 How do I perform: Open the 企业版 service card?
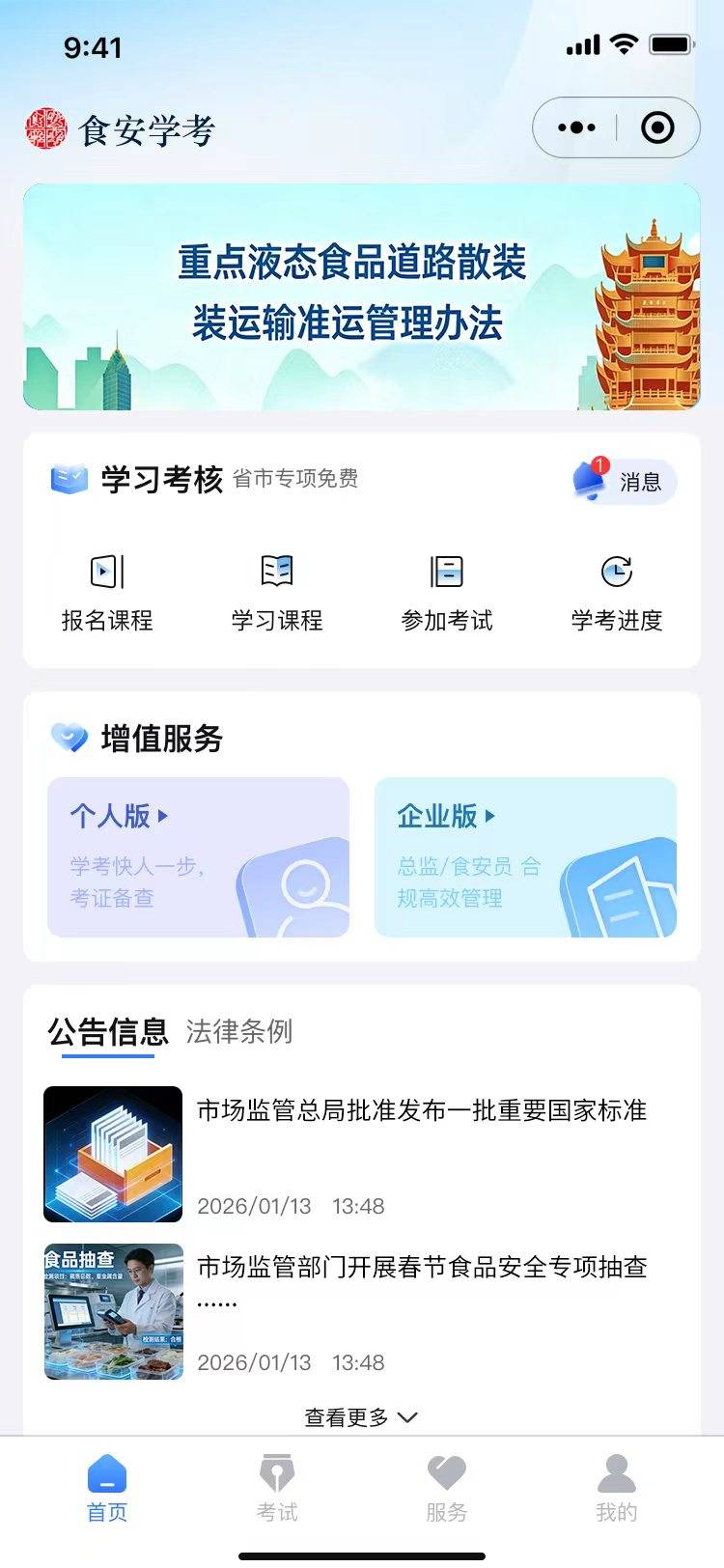coord(525,856)
